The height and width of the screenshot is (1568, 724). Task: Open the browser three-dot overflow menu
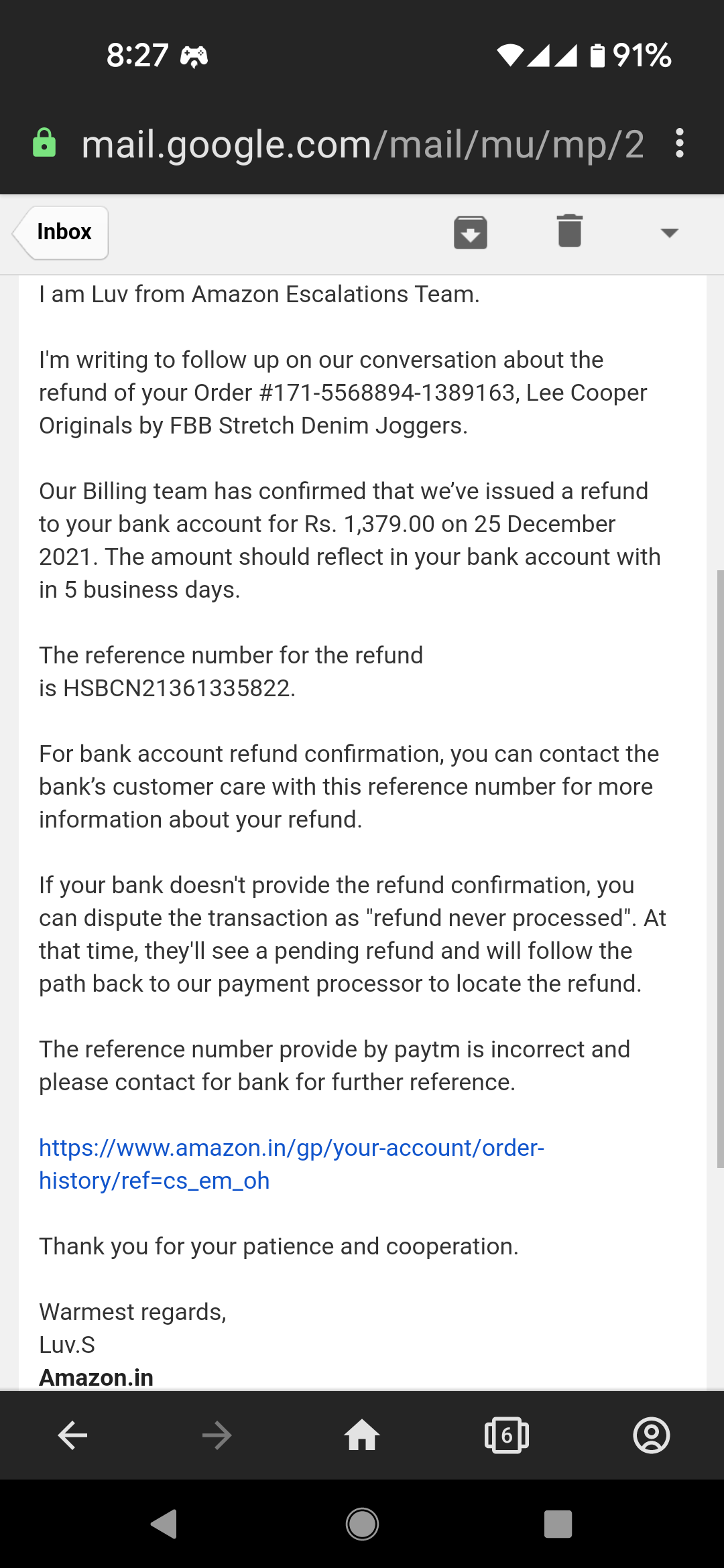pos(680,143)
